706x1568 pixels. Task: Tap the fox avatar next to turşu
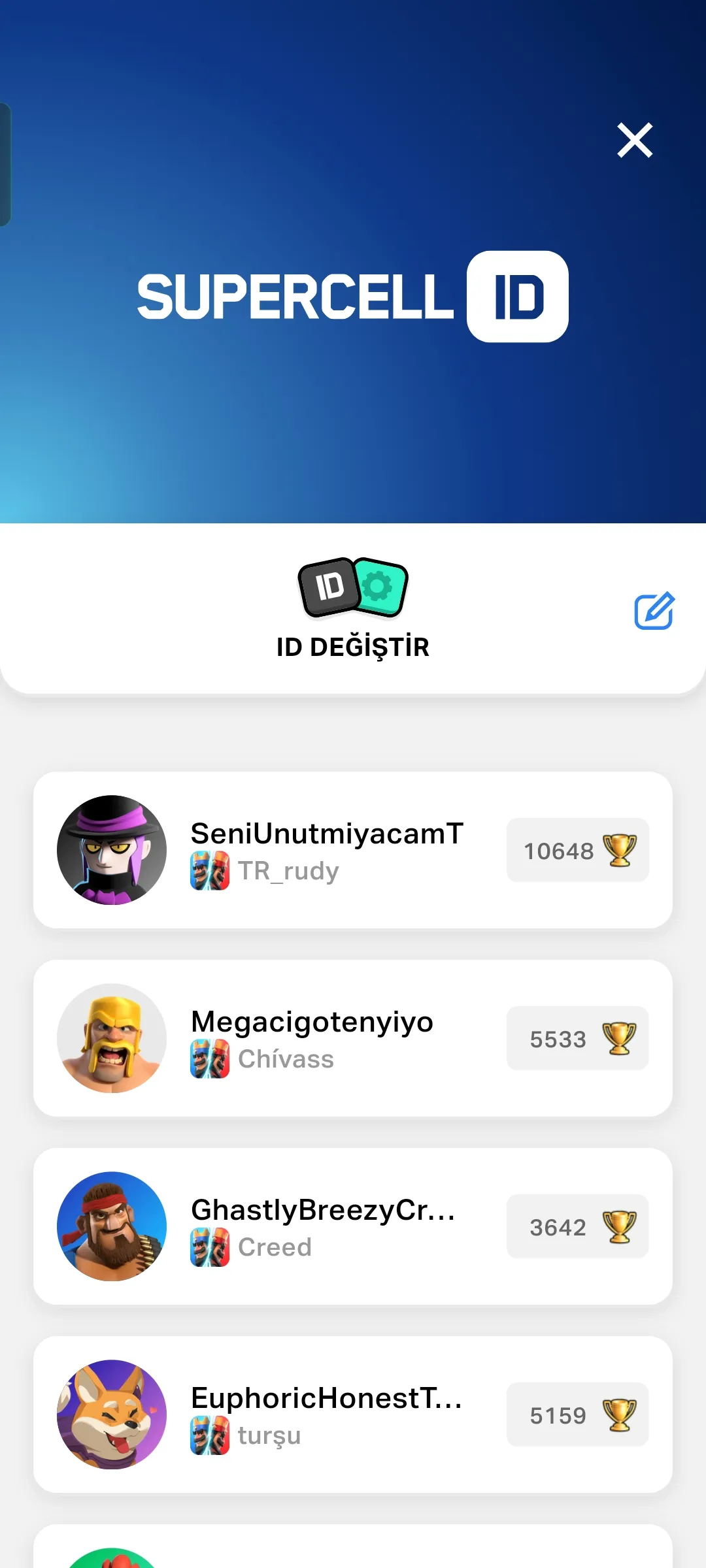112,1415
